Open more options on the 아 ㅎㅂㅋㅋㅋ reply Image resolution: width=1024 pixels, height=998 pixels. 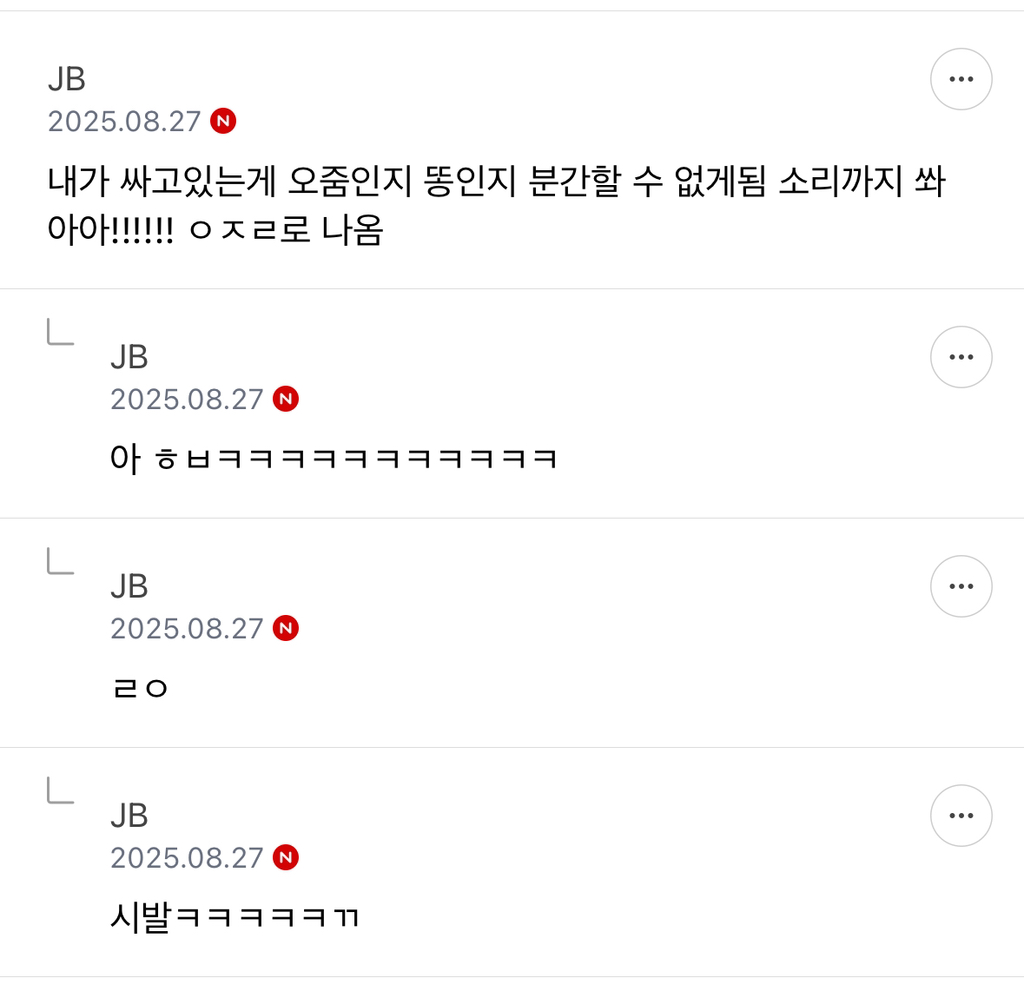click(x=961, y=357)
